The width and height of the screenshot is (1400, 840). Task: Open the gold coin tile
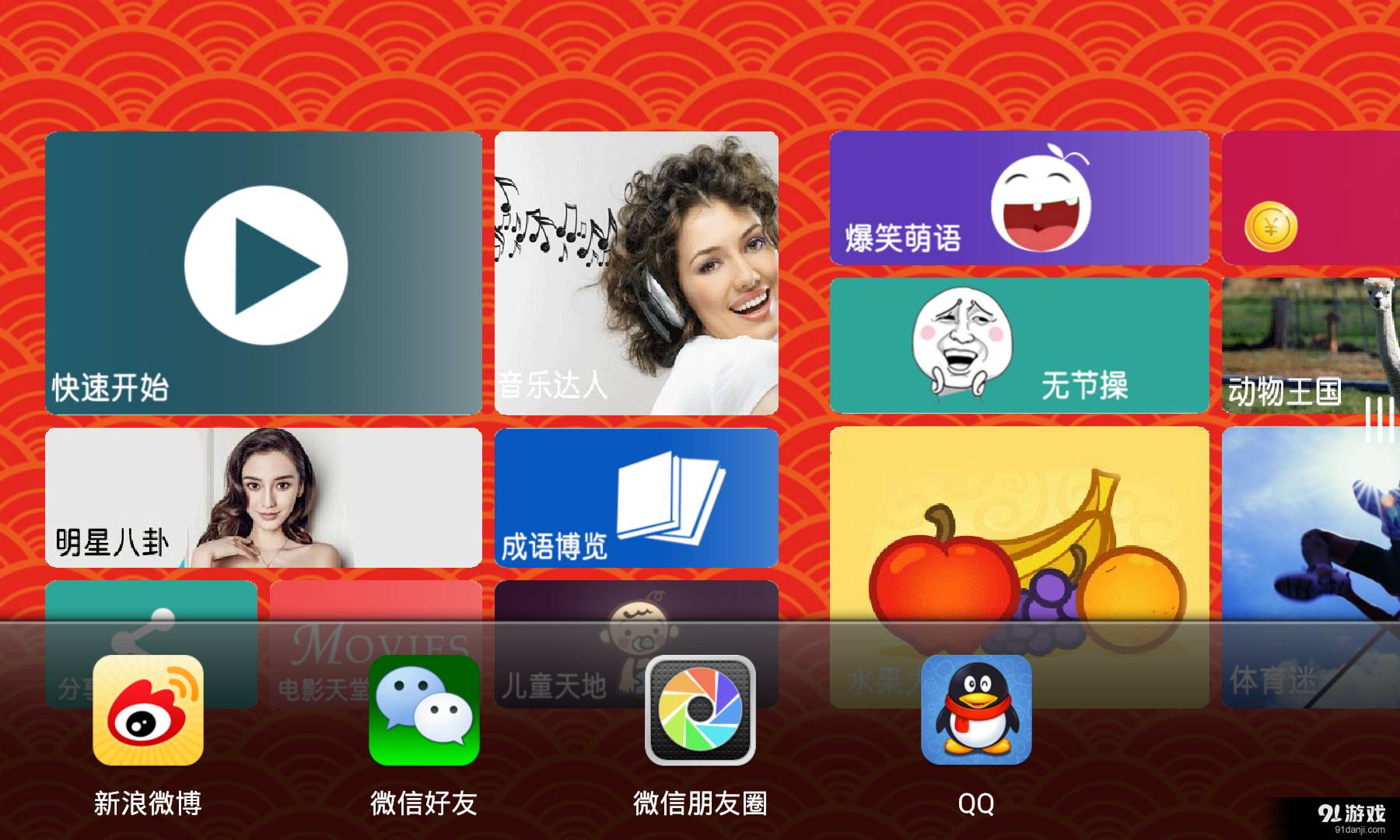(1311, 198)
